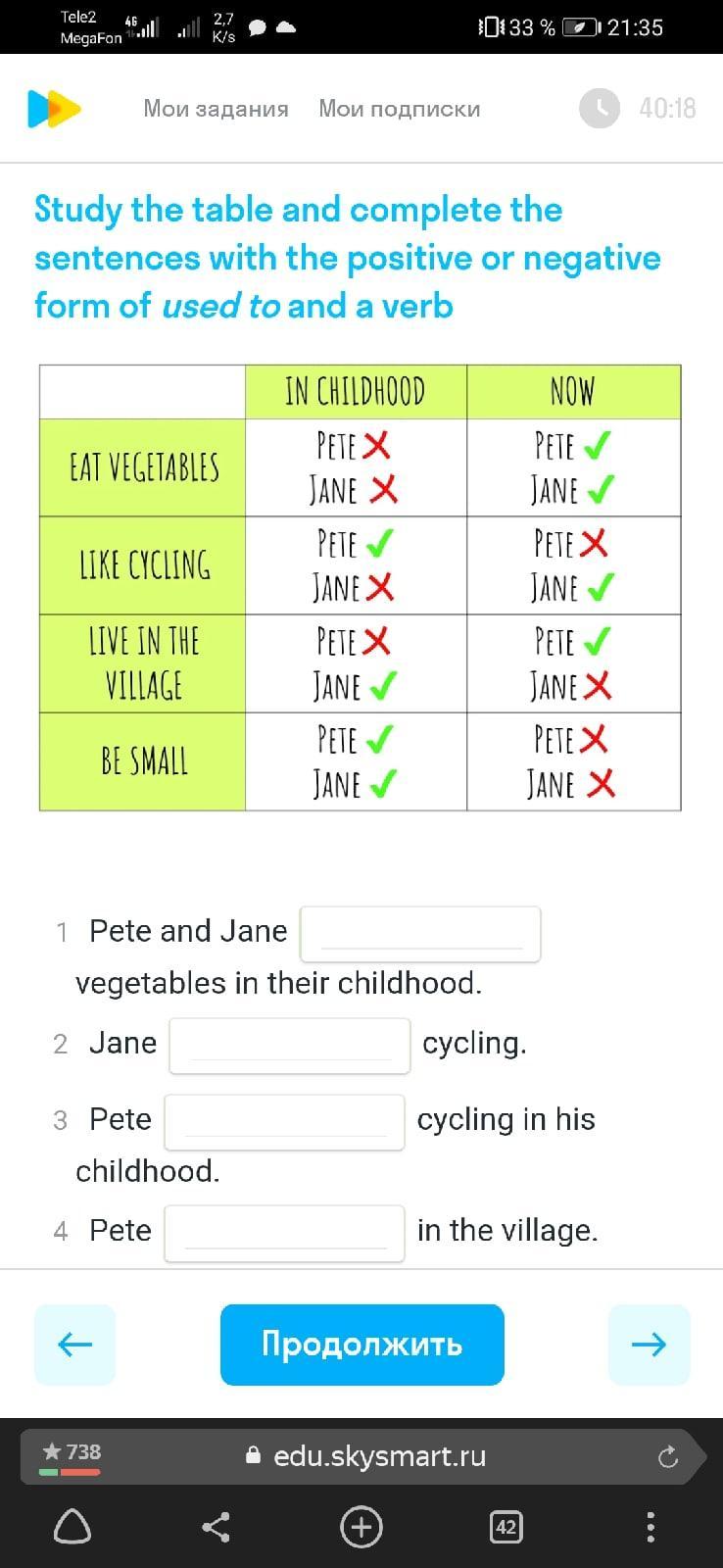723x1568 pixels.
Task: Open the browser overflow menu
Action: coord(650,1527)
